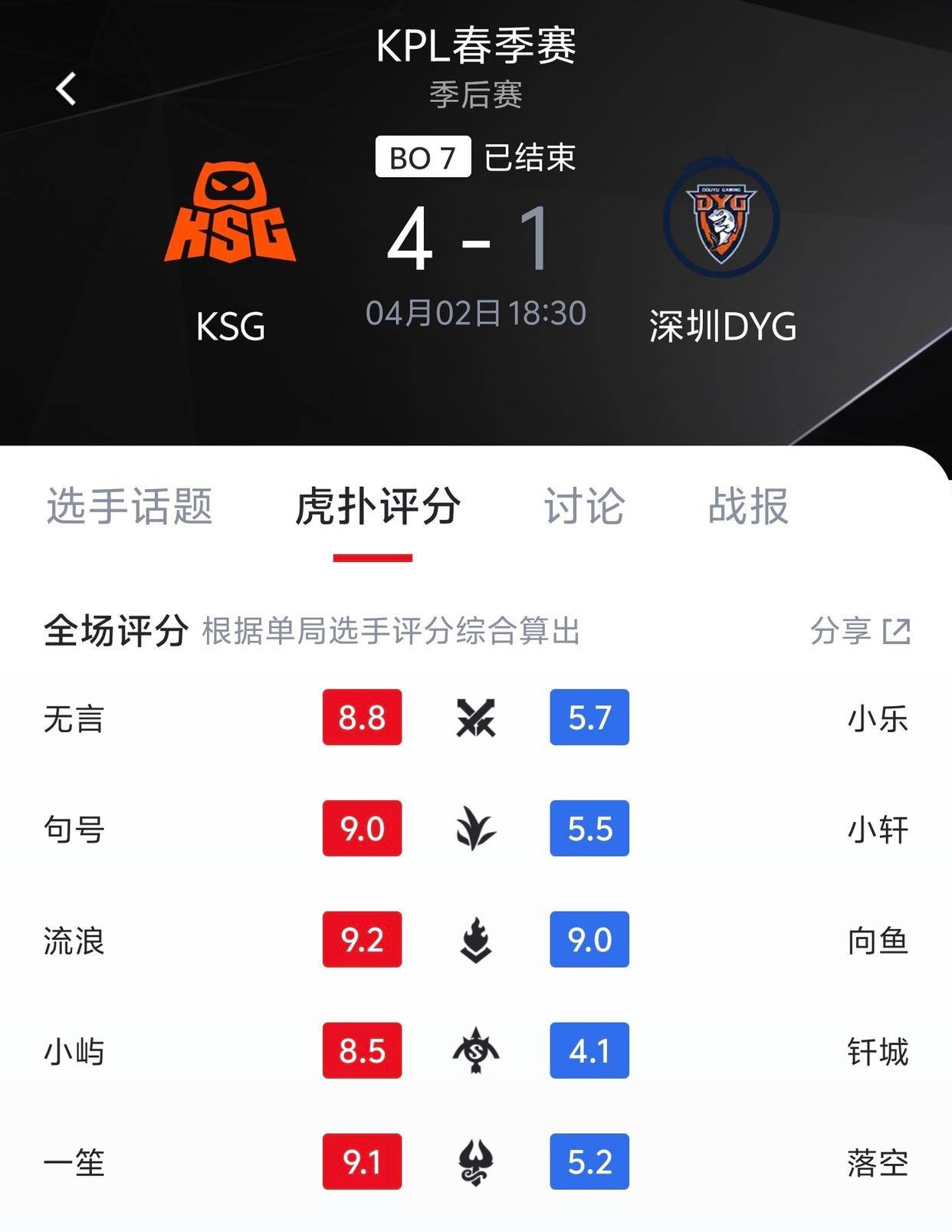Go back using the top-left arrow
Screen dimensions: 952x1232
point(67,89)
